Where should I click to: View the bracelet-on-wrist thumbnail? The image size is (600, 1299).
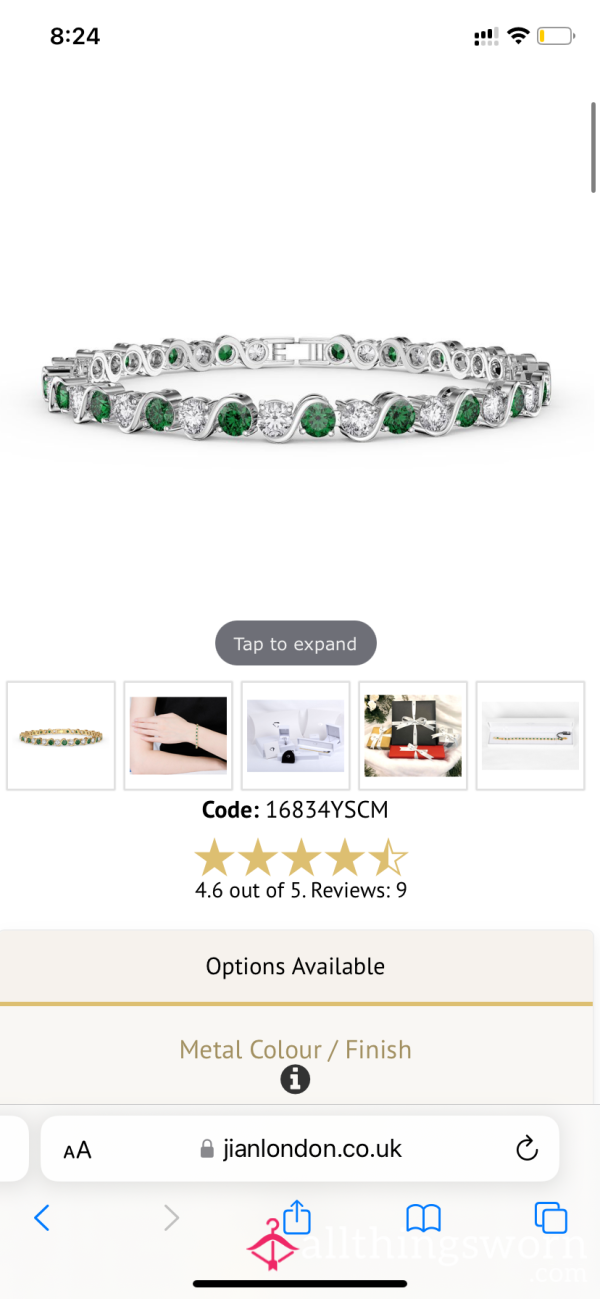coord(178,736)
